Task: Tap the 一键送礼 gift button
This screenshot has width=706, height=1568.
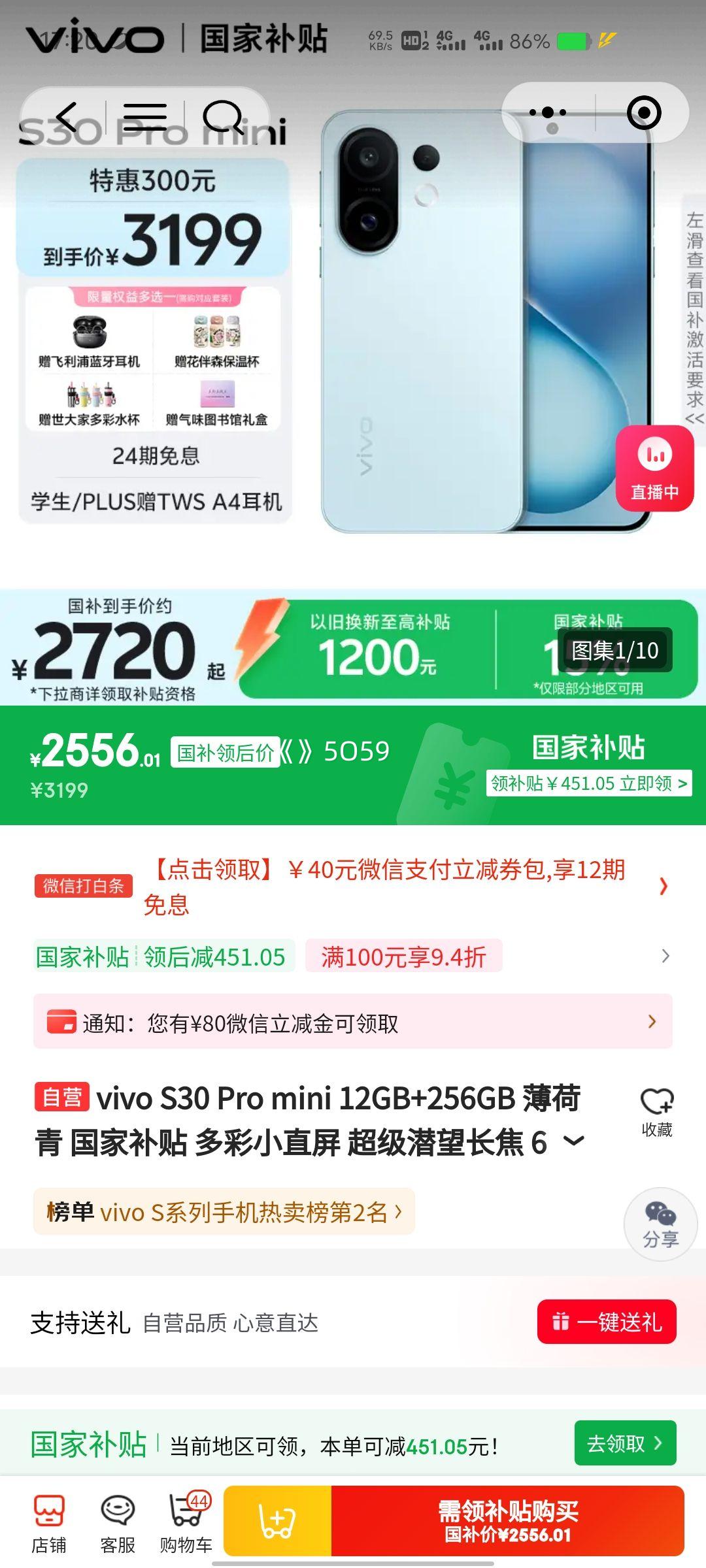Action: tap(607, 1322)
